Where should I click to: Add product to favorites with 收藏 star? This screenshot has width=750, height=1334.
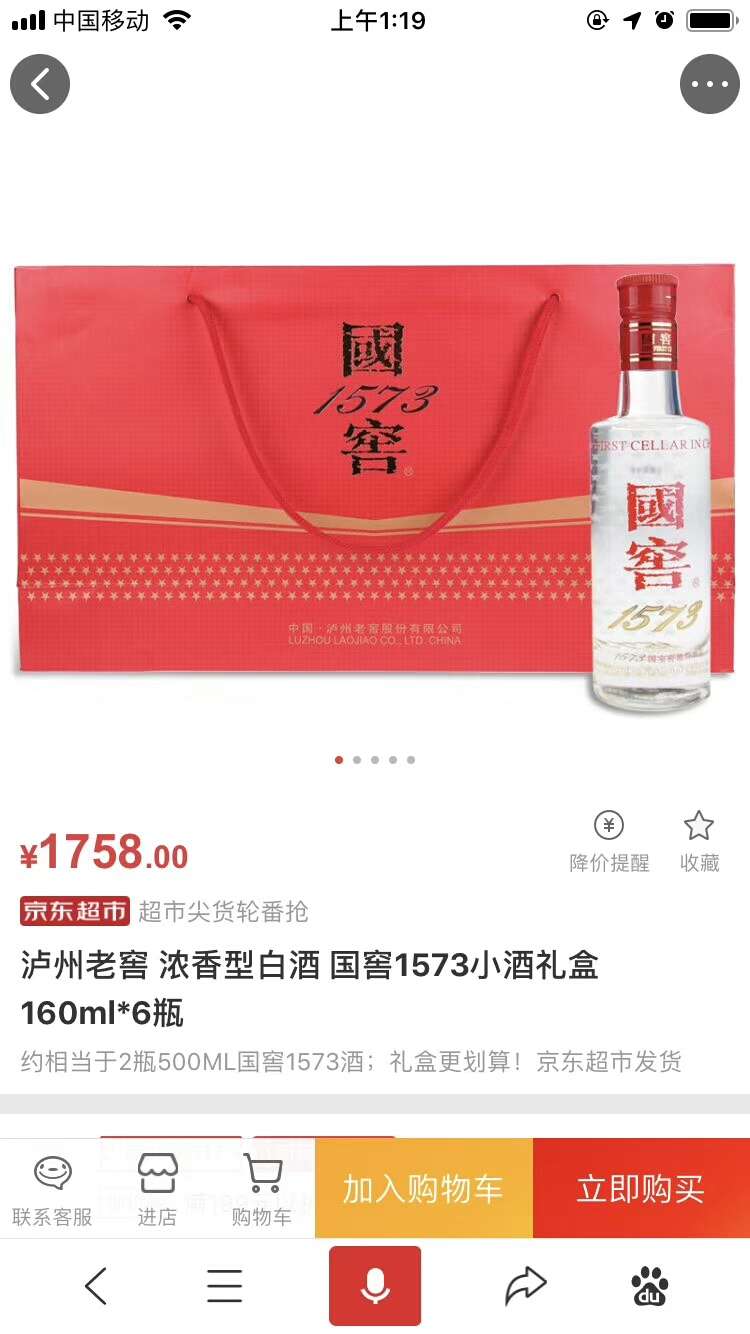[x=699, y=842]
